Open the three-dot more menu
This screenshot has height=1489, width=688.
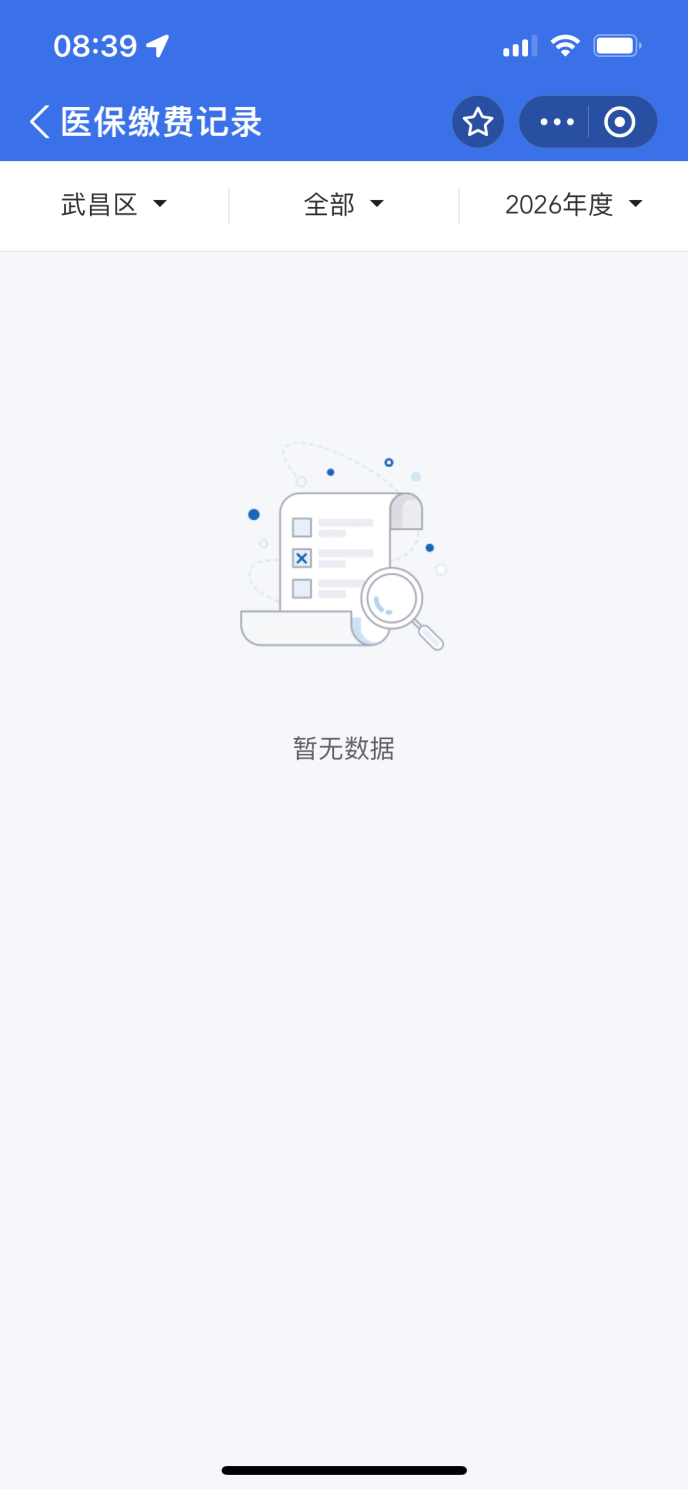pos(556,122)
